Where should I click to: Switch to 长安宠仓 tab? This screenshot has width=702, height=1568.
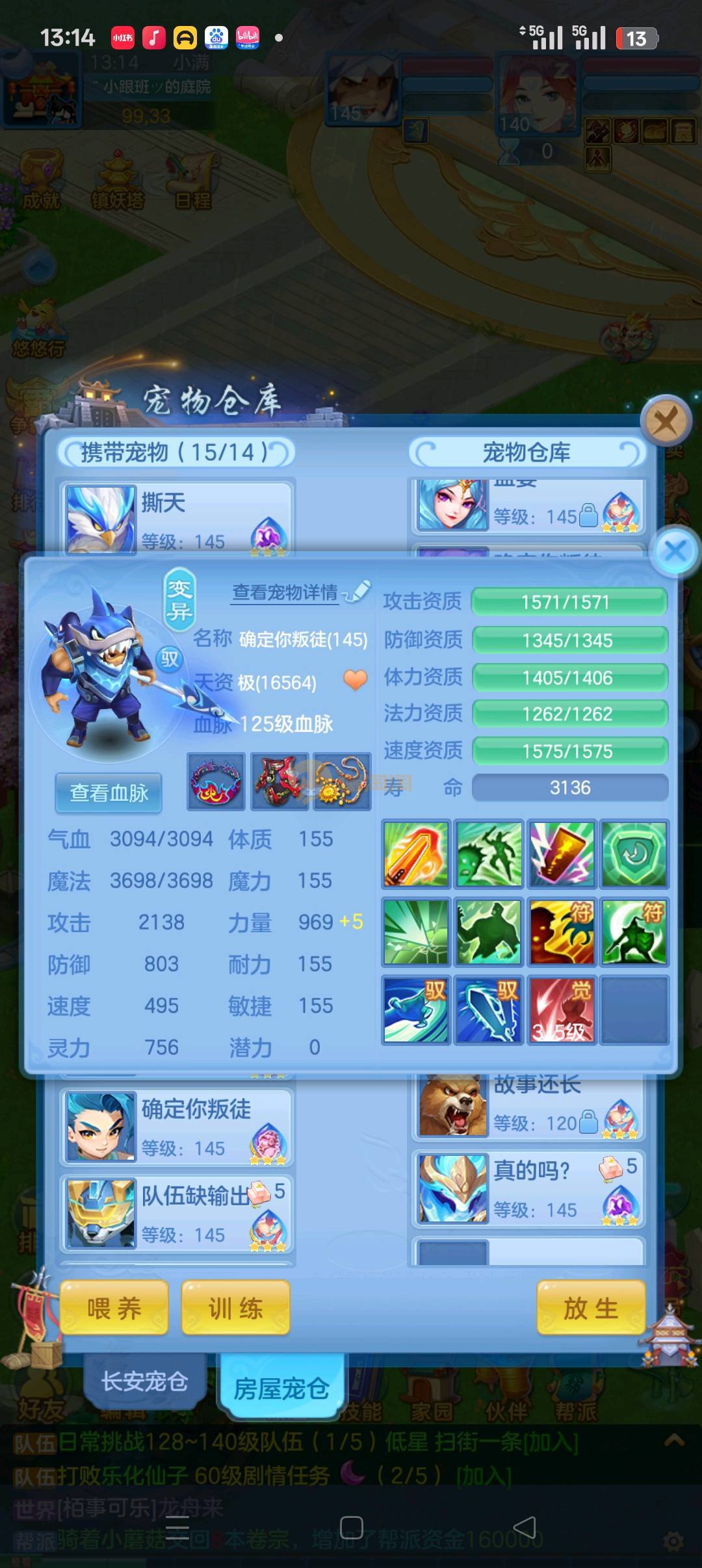(144, 1381)
